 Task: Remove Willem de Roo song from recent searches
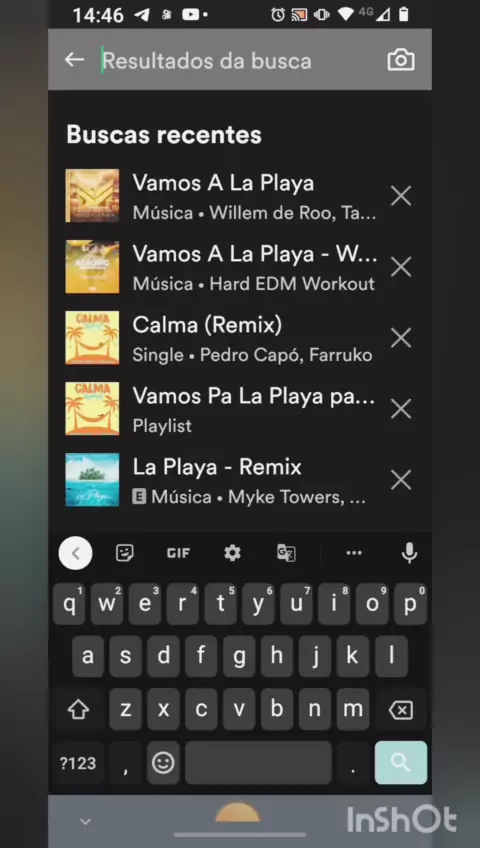click(401, 196)
